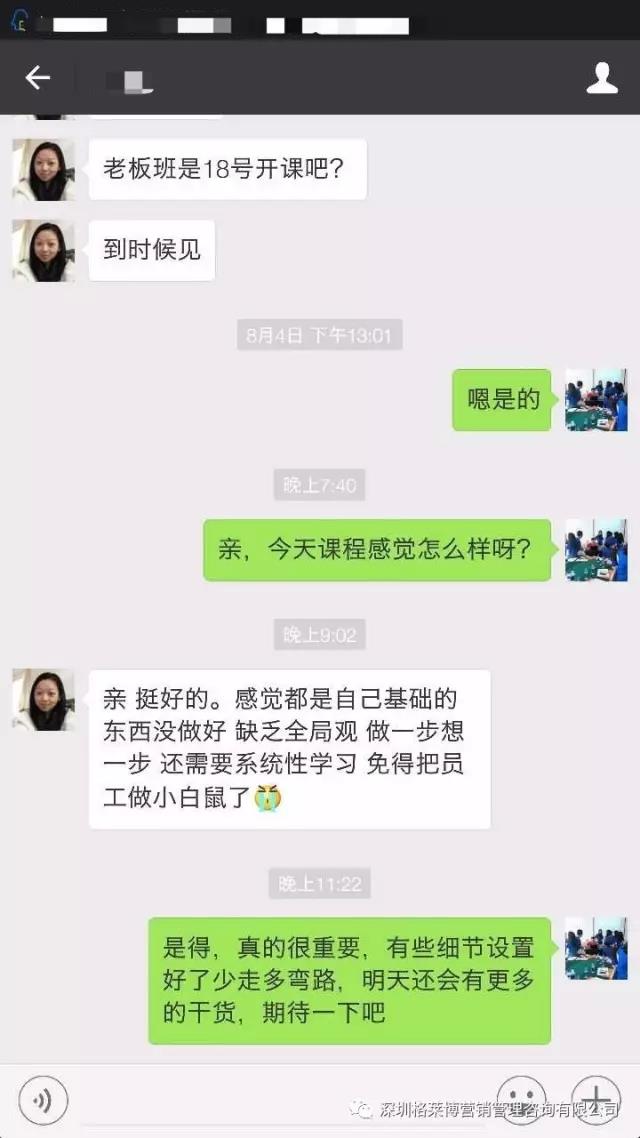The image size is (640, 1138).
Task: Open contact avatar beside '到时候见'
Action: coord(43,250)
